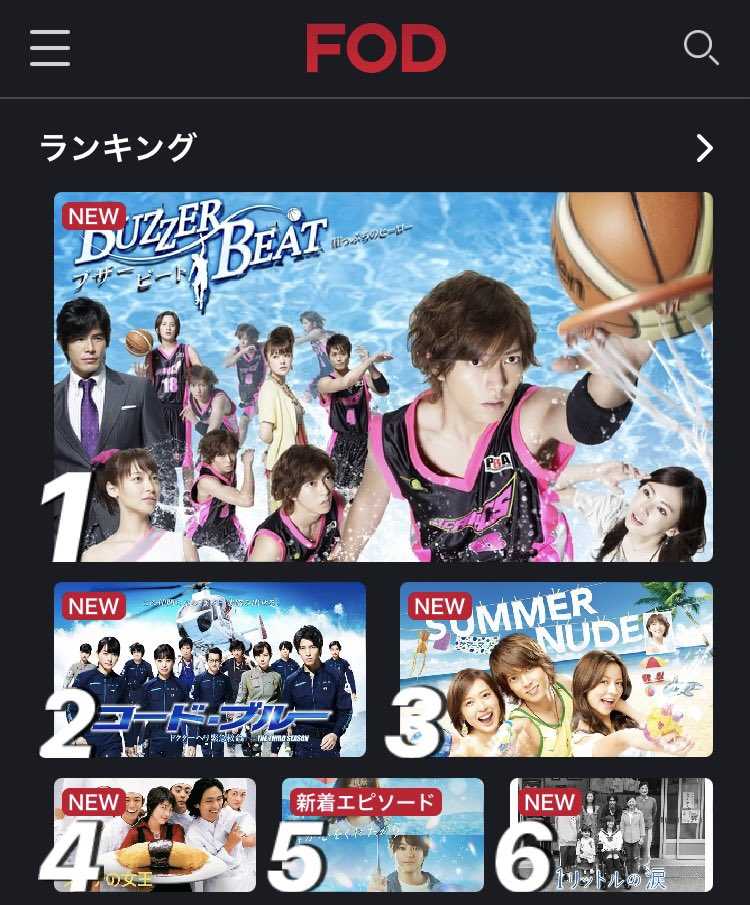Select the コード・ブルー drama ranked second
This screenshot has height=905, width=750.
pyautogui.click(x=210, y=669)
